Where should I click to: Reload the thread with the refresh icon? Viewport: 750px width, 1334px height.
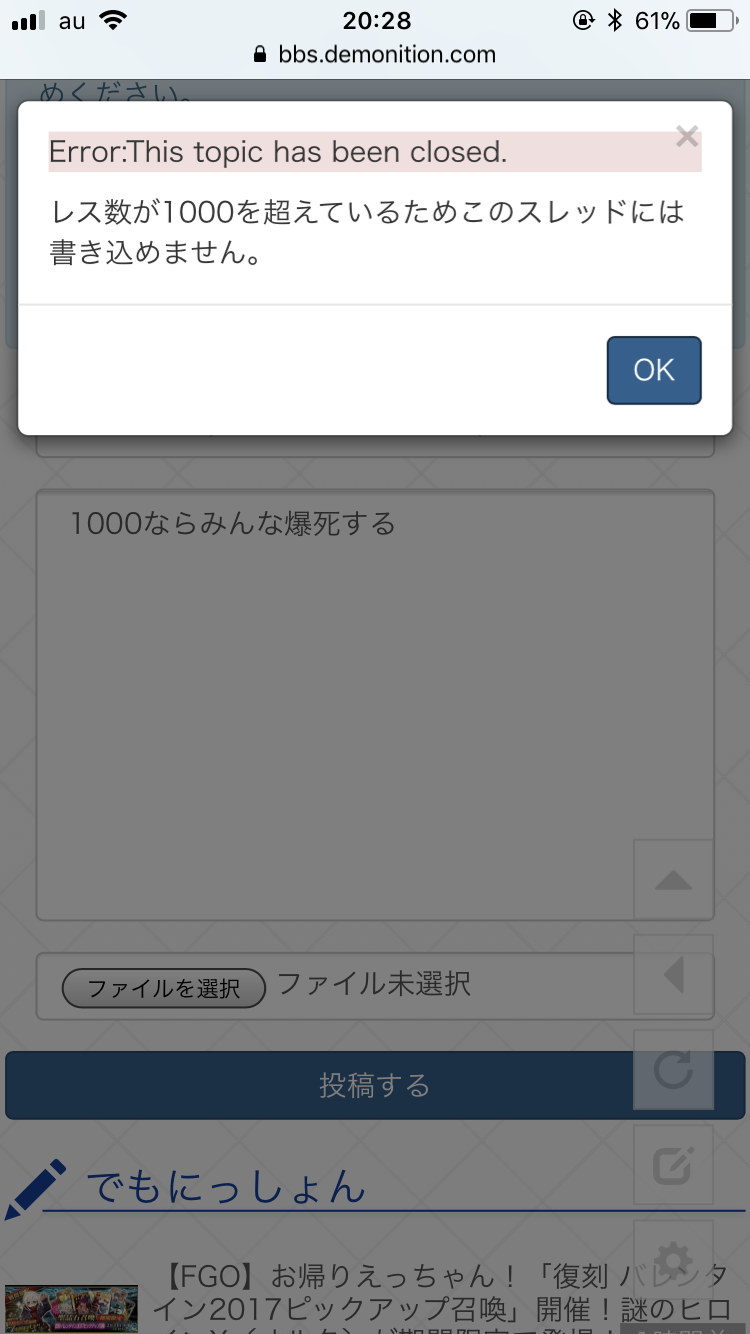tap(673, 1070)
